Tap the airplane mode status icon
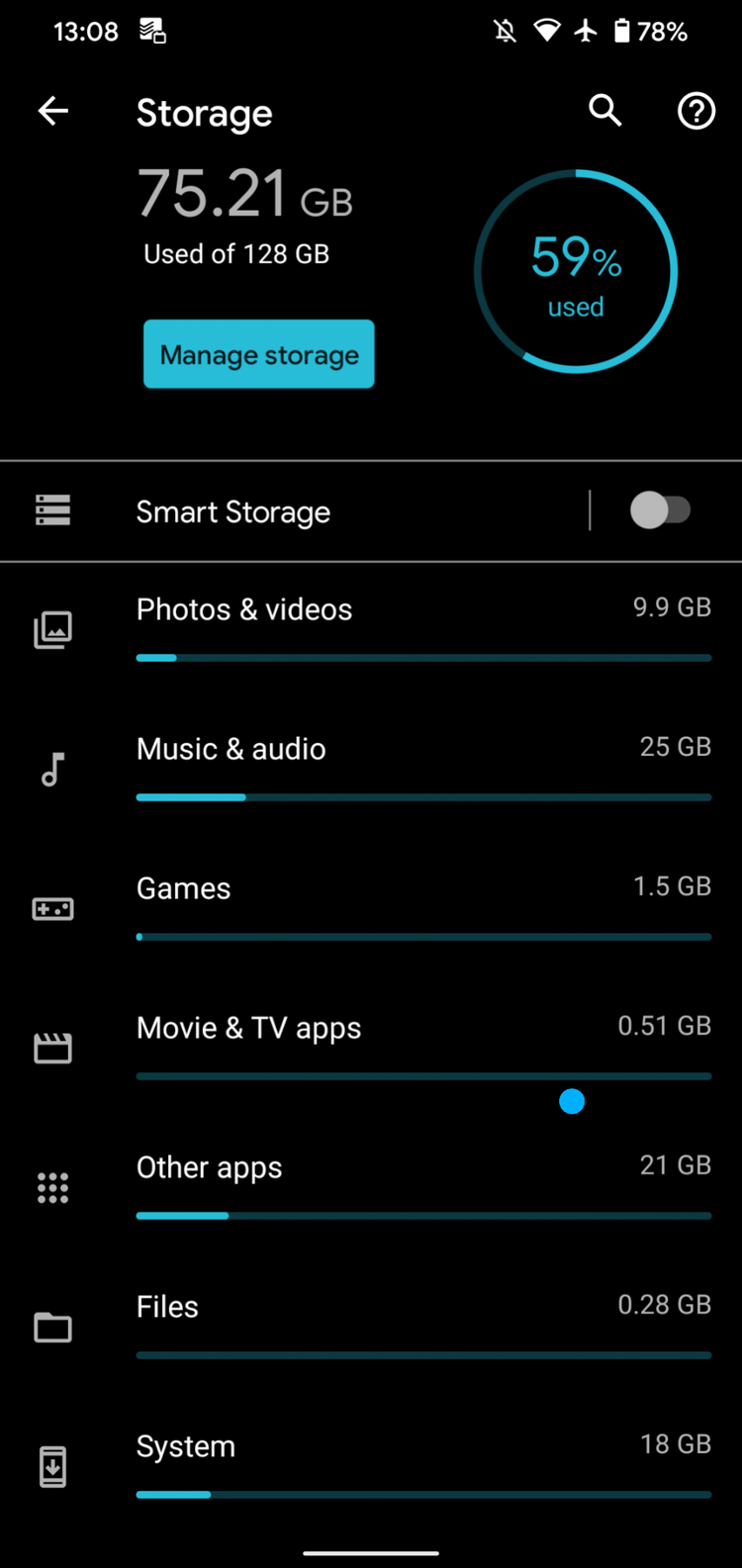 [586, 31]
